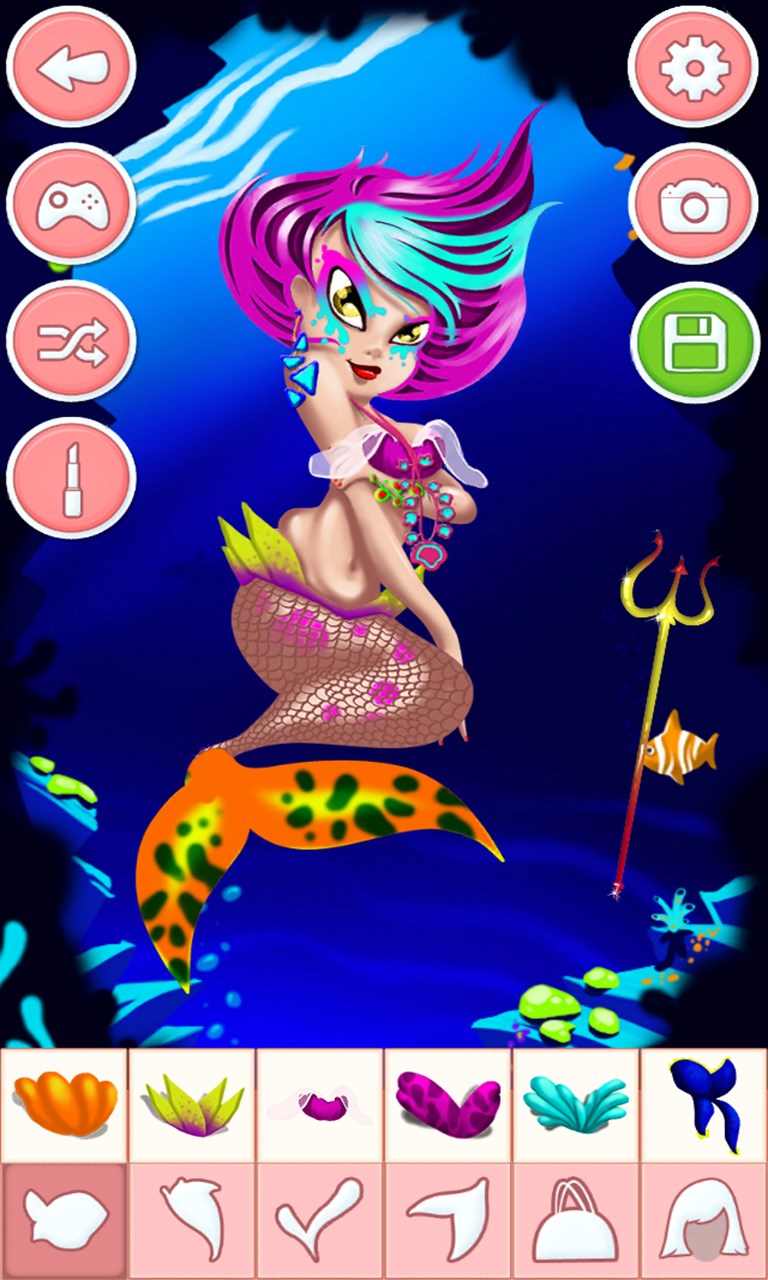Switch to the fish-shaped category tab
This screenshot has width=768, height=1280.
[64, 1220]
